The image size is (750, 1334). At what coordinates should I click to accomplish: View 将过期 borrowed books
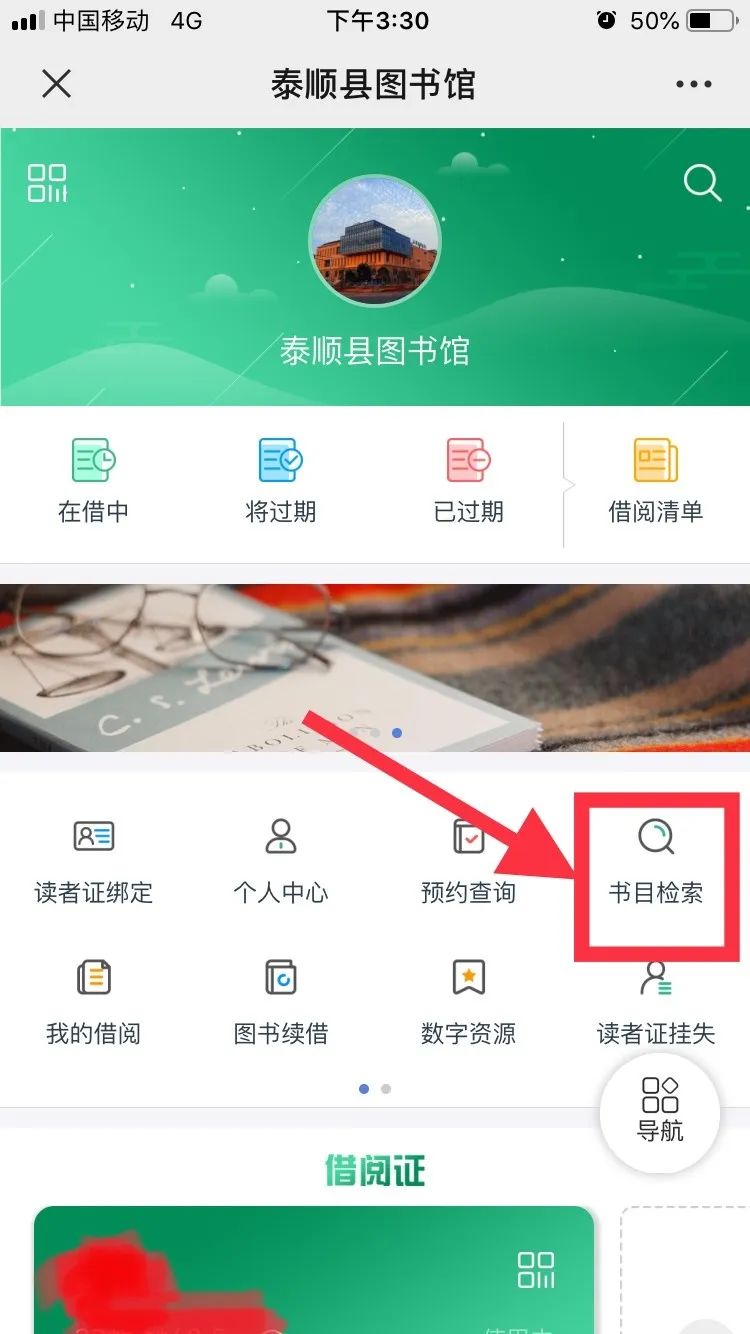(x=281, y=482)
